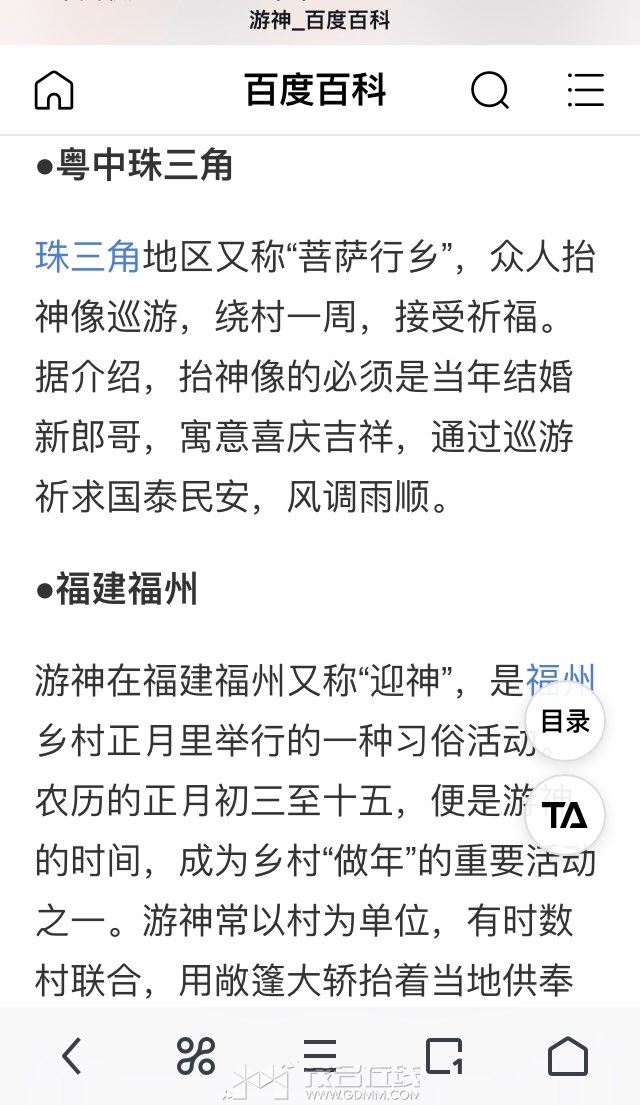
Task: Open the browser multi-function grid icon
Action: point(196,1056)
